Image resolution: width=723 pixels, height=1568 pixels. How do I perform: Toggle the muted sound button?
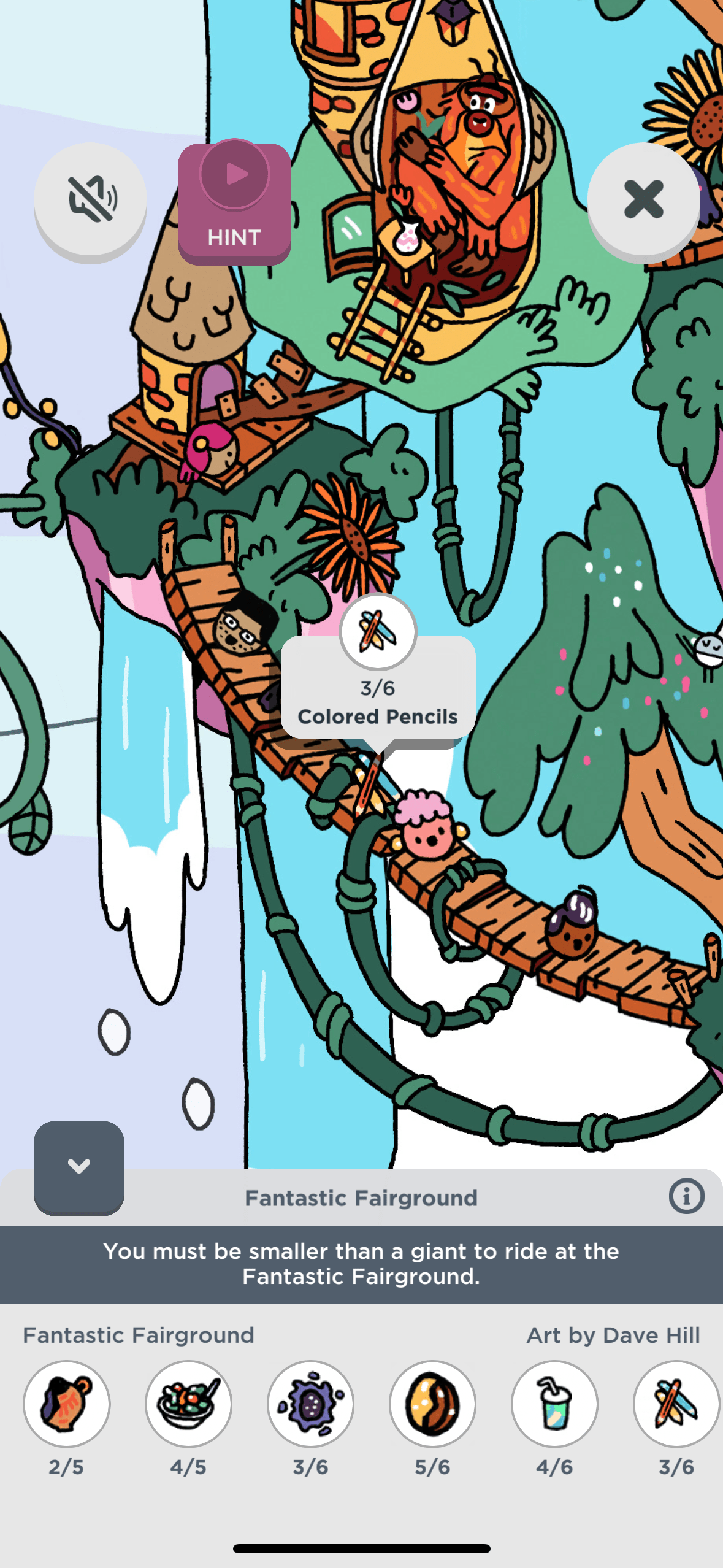coord(90,199)
